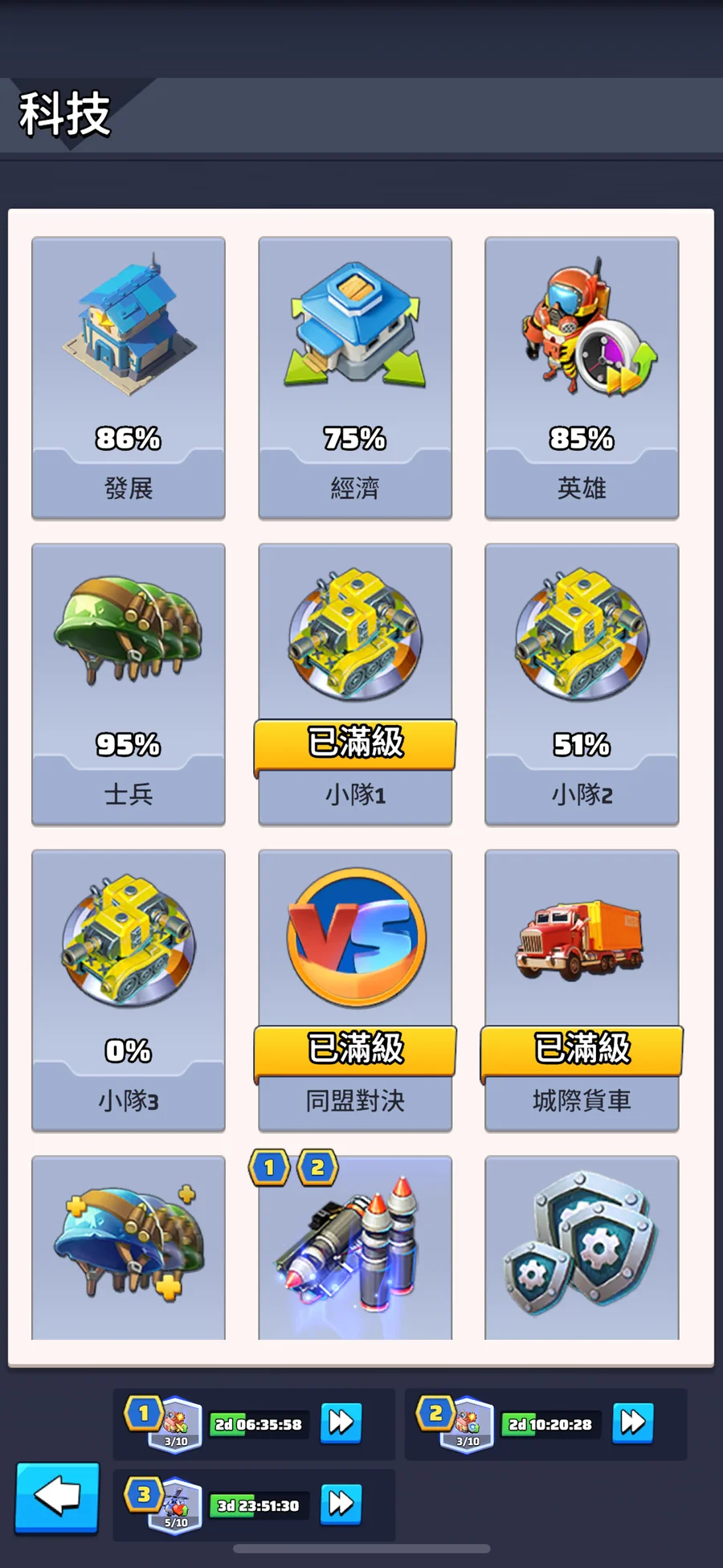Open the 小隊3 technology card
The height and width of the screenshot is (1568, 723).
point(129,990)
